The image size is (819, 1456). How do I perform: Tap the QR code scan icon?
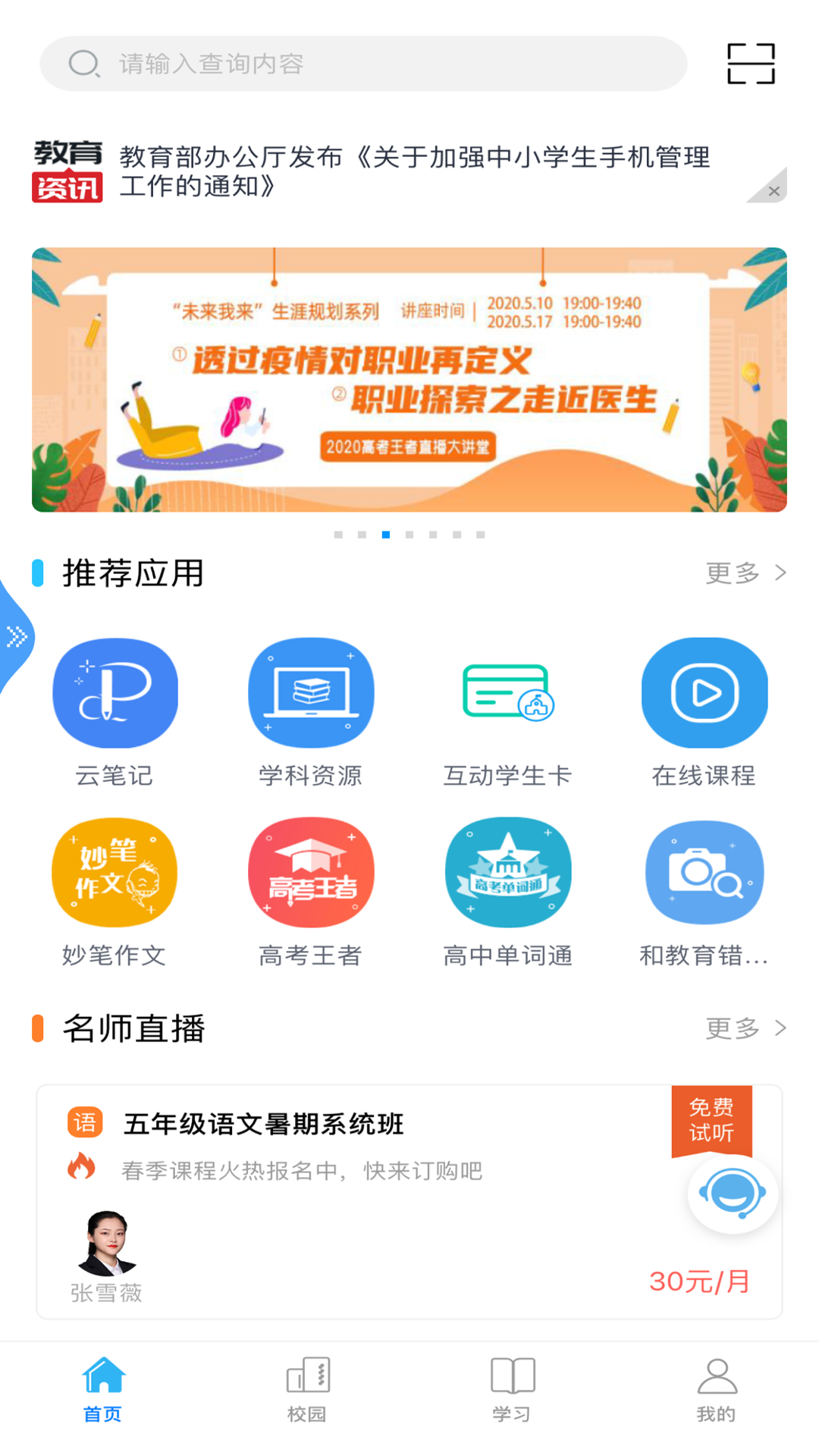[x=749, y=64]
